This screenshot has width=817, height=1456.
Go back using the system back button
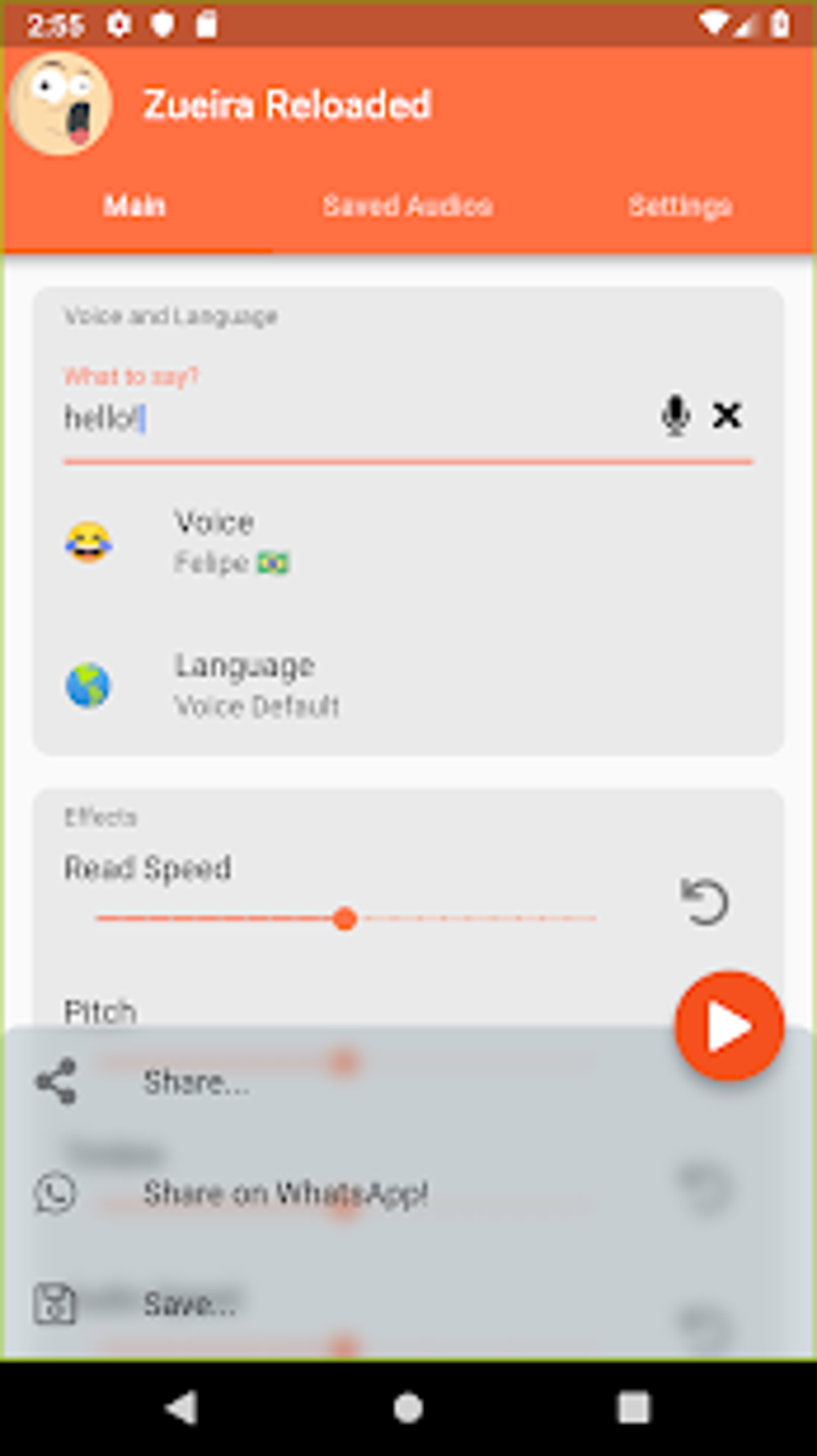click(181, 1408)
